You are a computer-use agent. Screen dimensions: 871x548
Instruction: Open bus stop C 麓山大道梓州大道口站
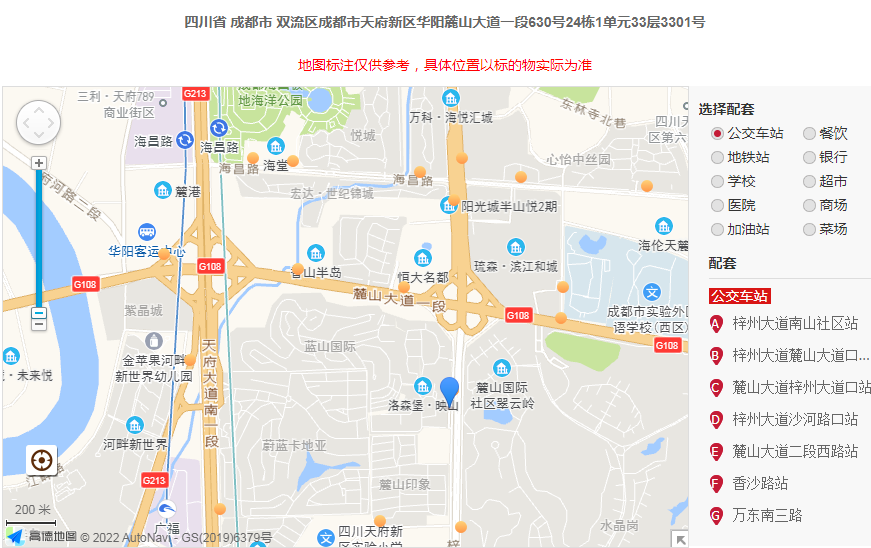pyautogui.click(x=800, y=387)
